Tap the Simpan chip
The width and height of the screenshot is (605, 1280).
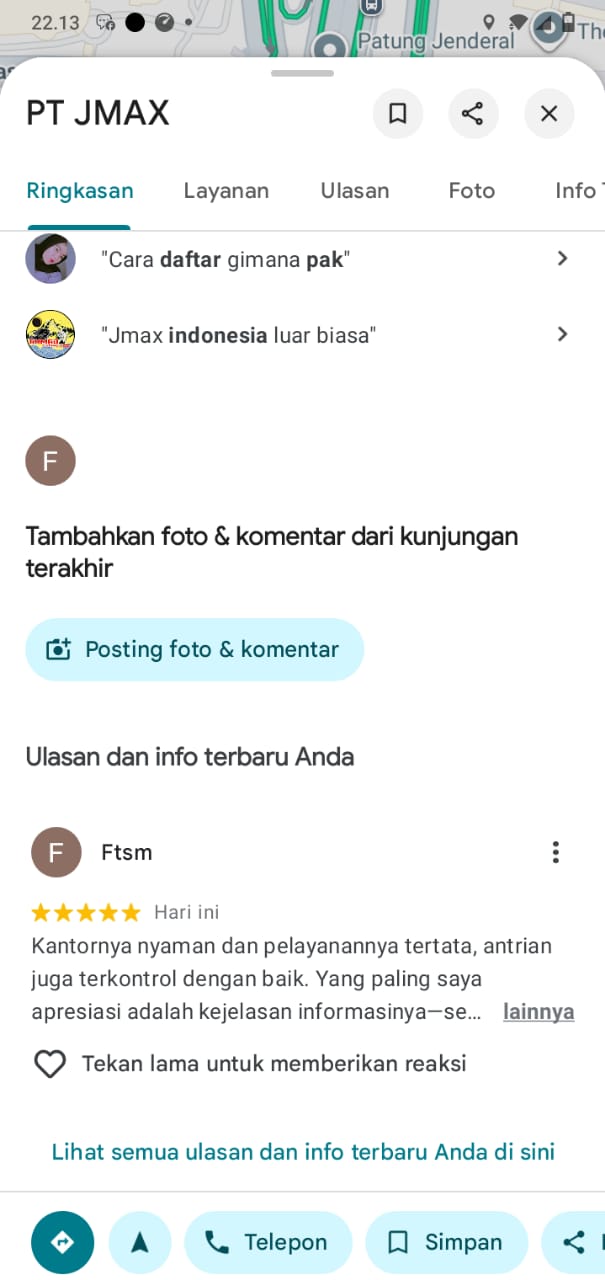446,1242
